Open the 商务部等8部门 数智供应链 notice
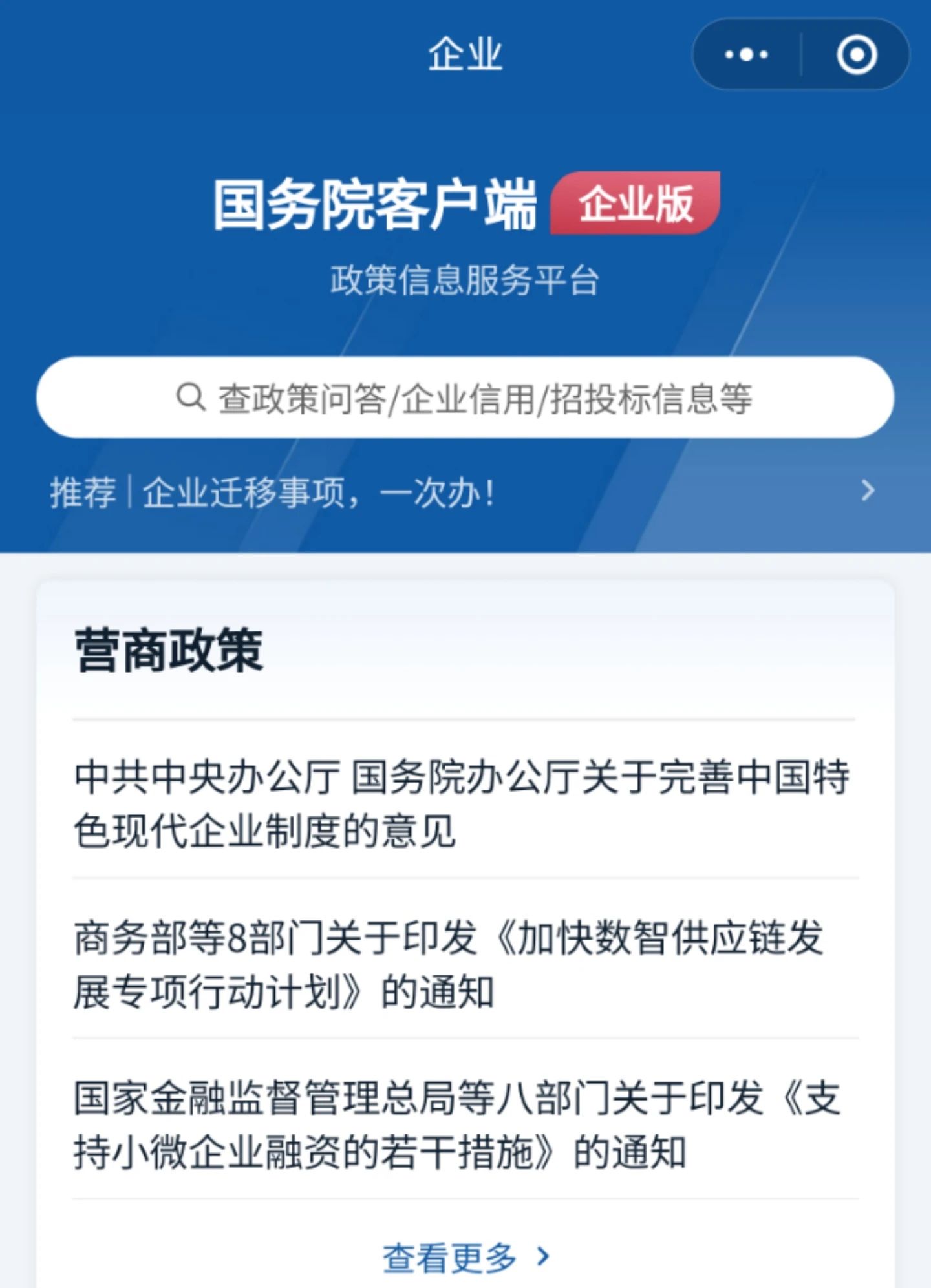Screen dimensions: 931x1288 (x=449, y=964)
